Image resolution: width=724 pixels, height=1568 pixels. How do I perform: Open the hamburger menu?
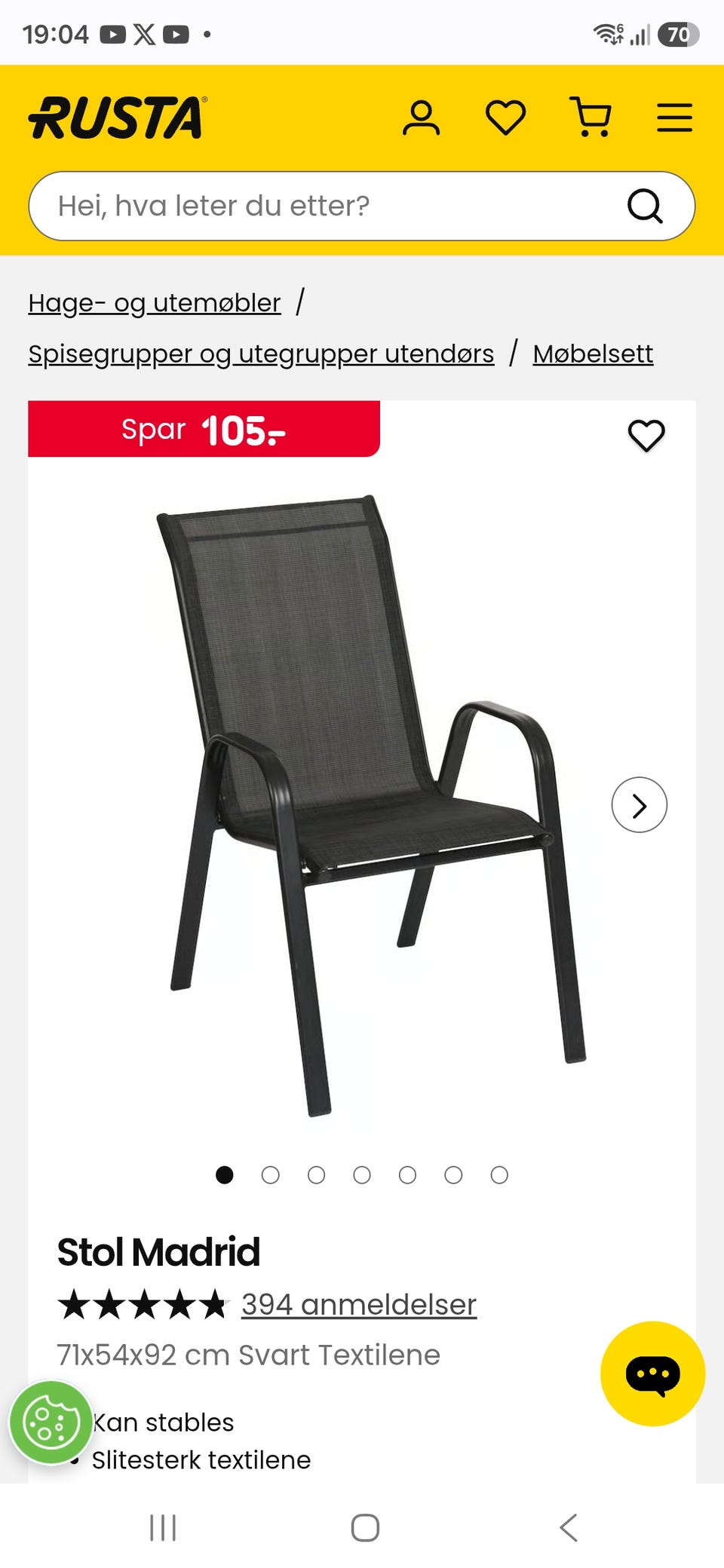674,118
